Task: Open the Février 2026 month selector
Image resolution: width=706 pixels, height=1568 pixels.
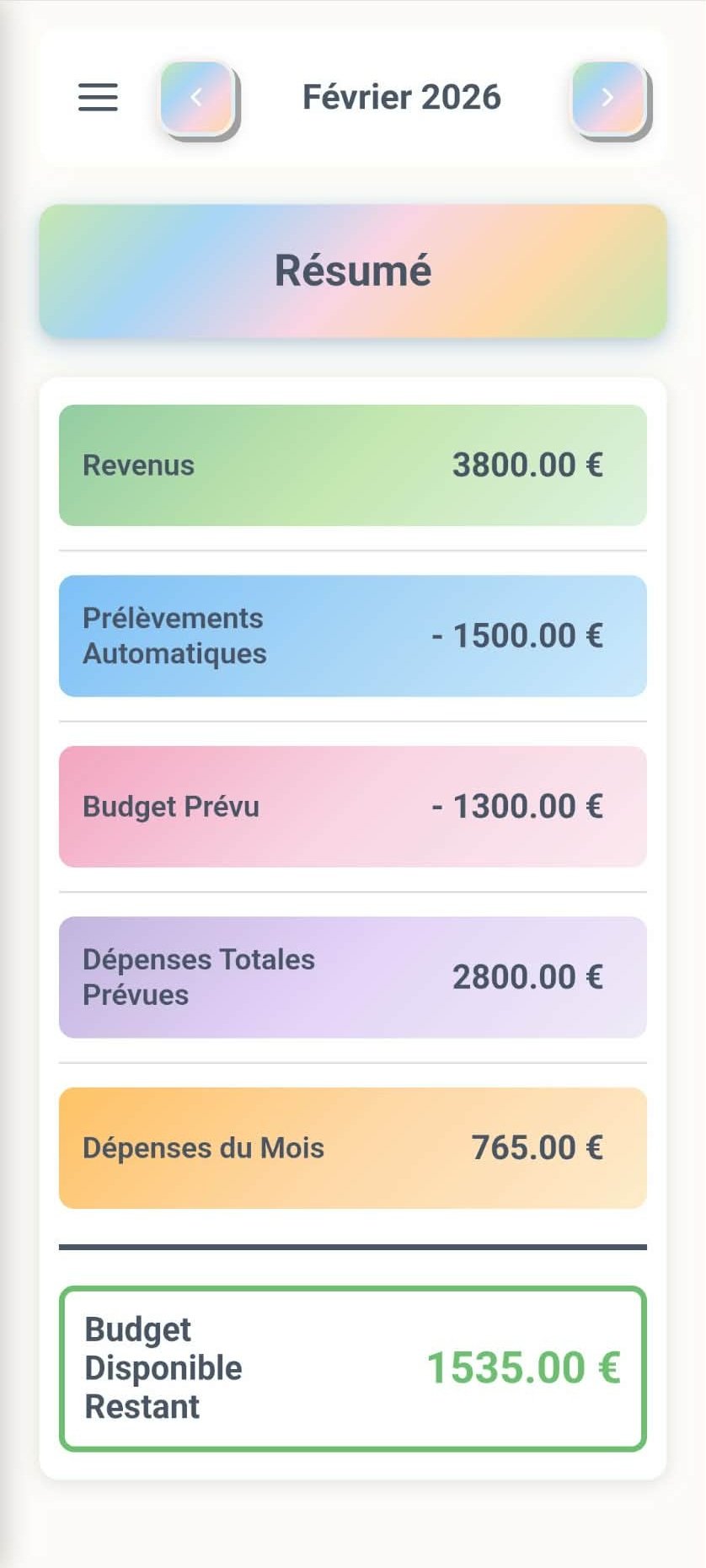Action: tap(402, 97)
